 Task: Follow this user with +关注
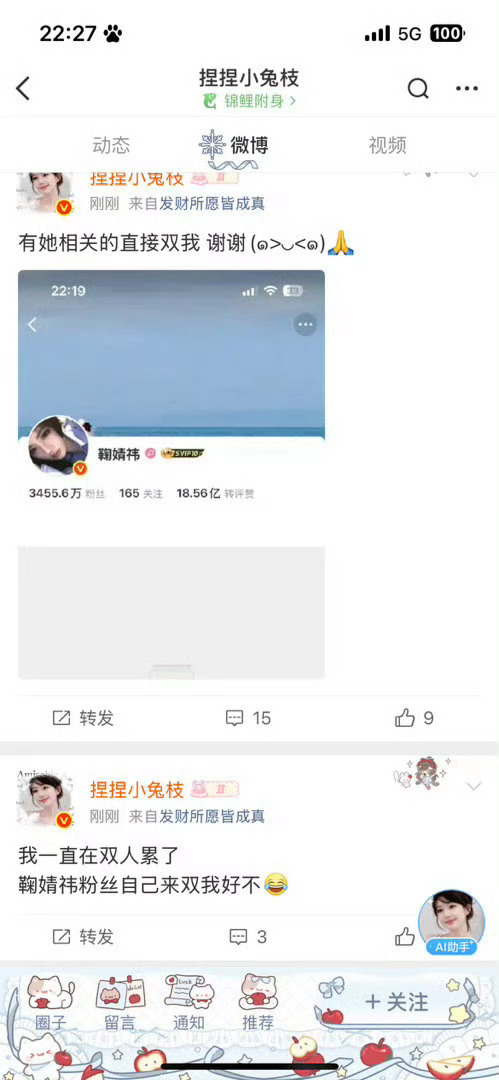[396, 1001]
